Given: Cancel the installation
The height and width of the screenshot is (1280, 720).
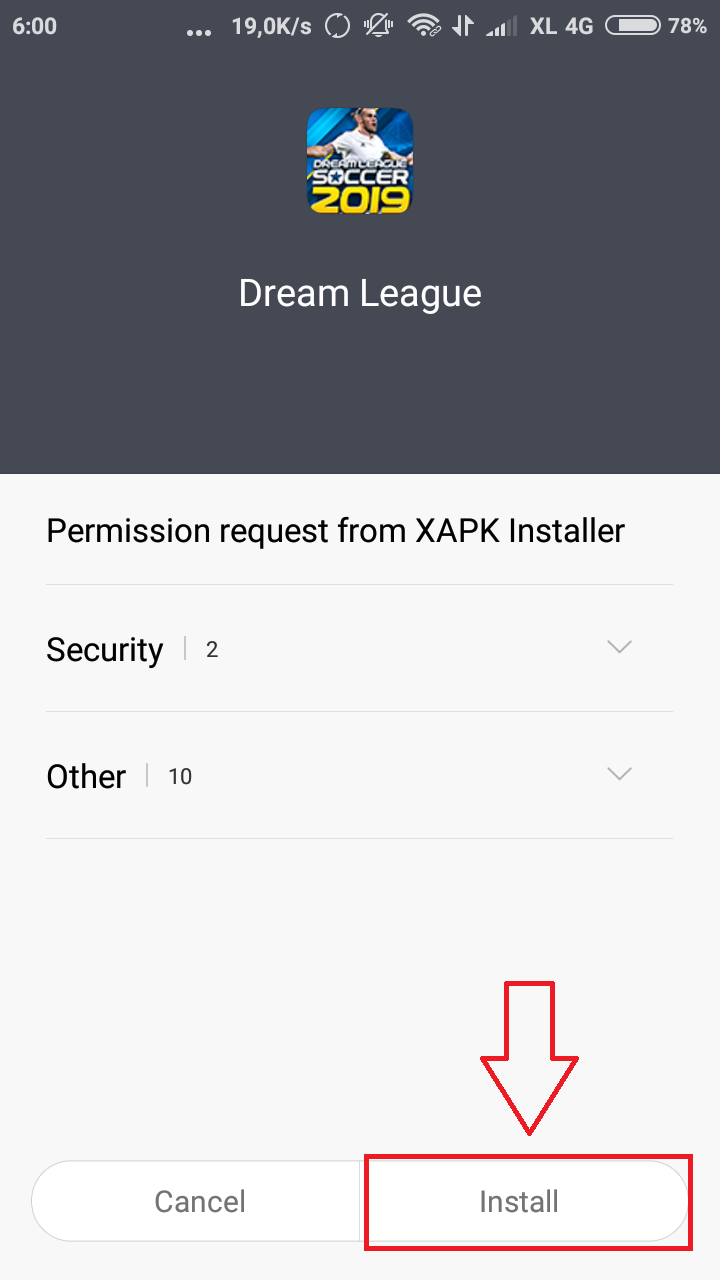Looking at the screenshot, I should [x=199, y=1201].
